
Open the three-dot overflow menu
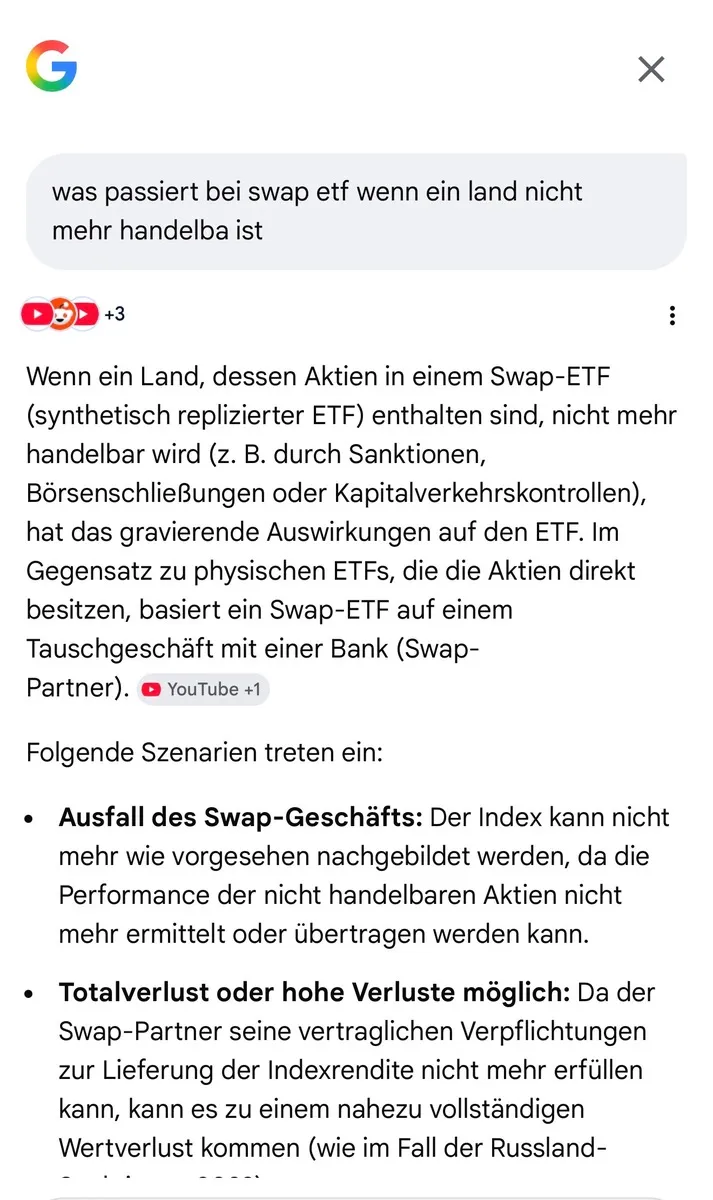pyautogui.click(x=672, y=316)
